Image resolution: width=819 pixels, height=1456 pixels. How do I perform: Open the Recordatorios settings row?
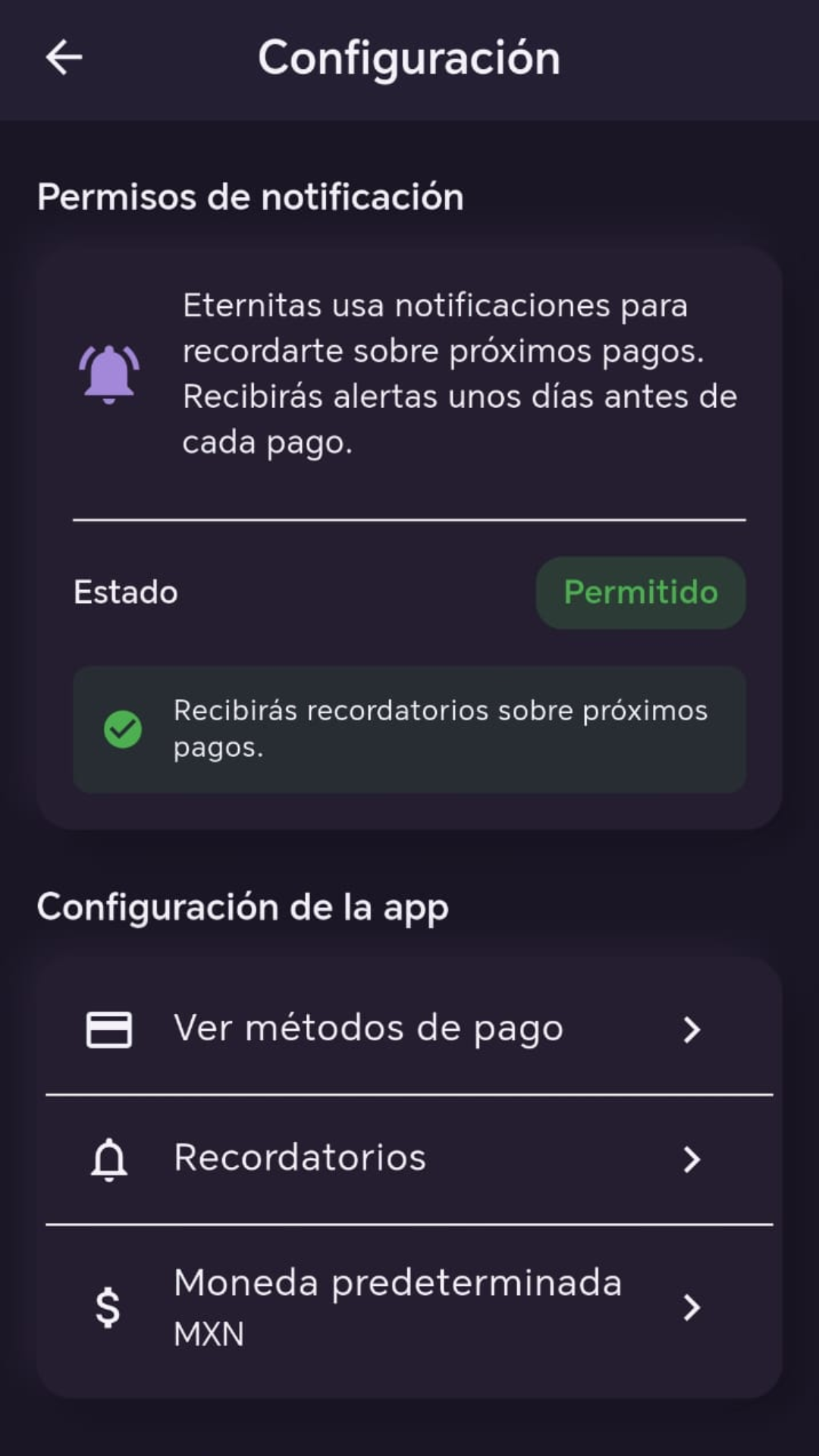coord(409,1159)
